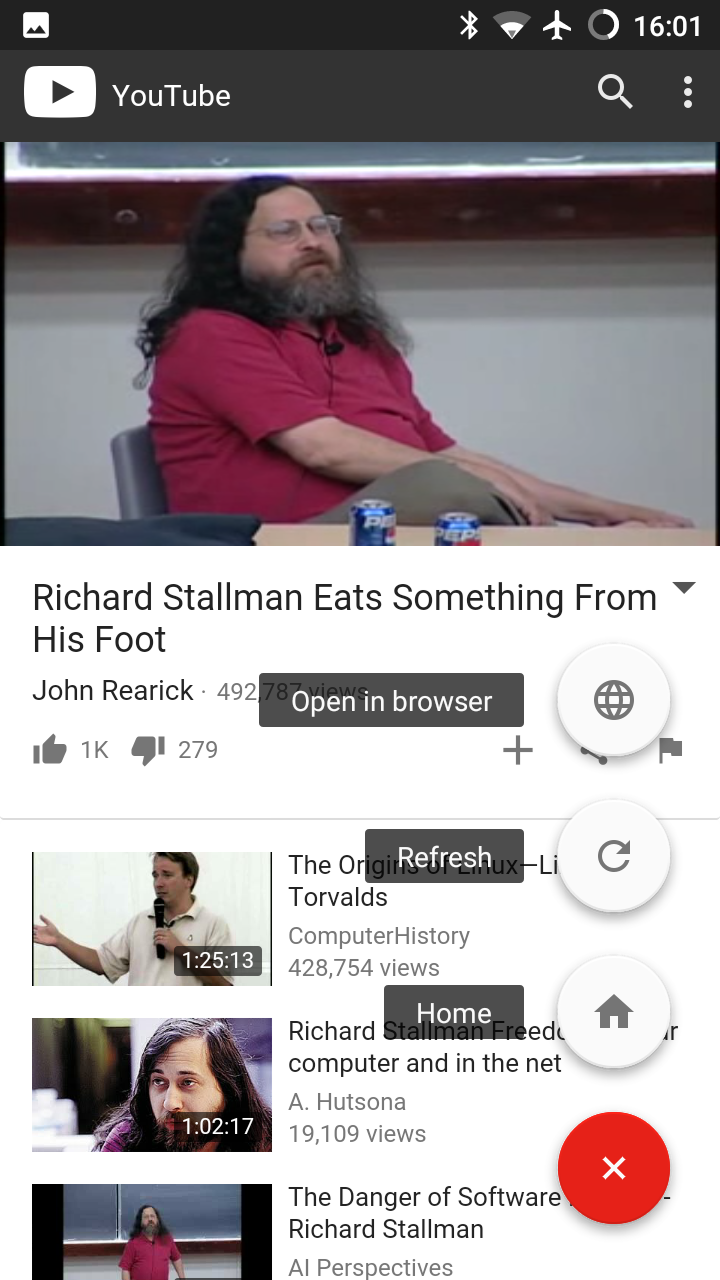
Task: Dislike the video with thumbs down
Action: point(148,750)
